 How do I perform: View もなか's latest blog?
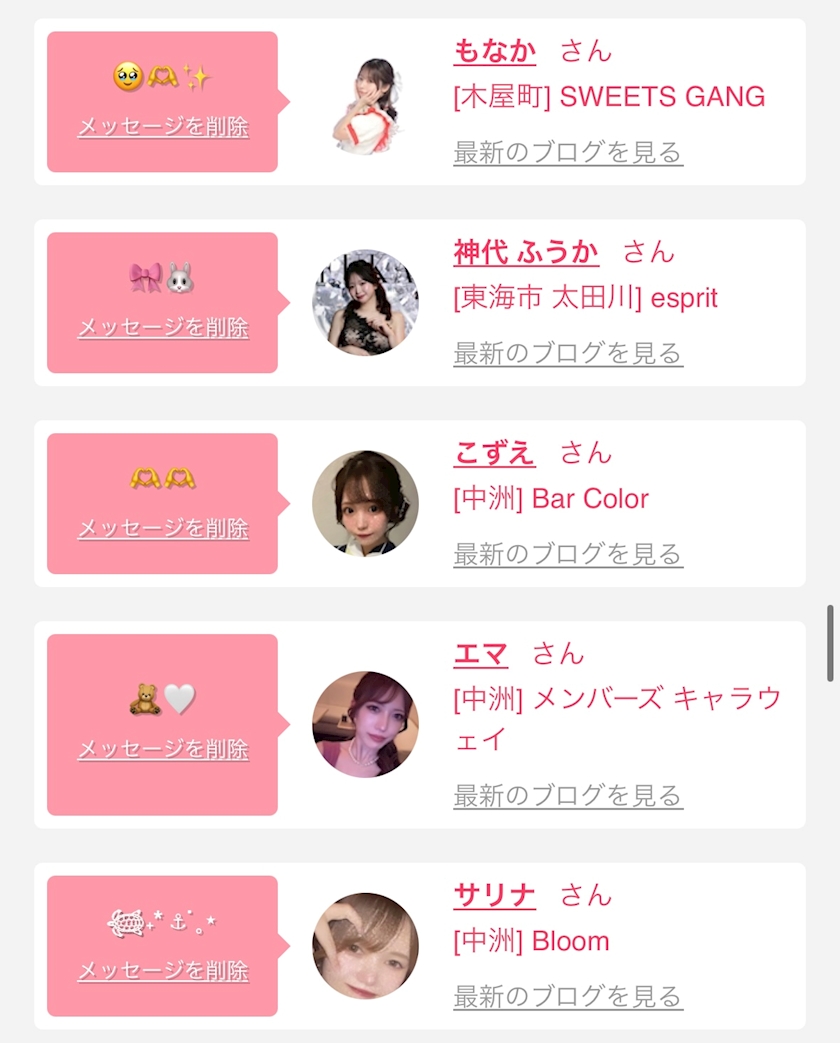click(568, 152)
